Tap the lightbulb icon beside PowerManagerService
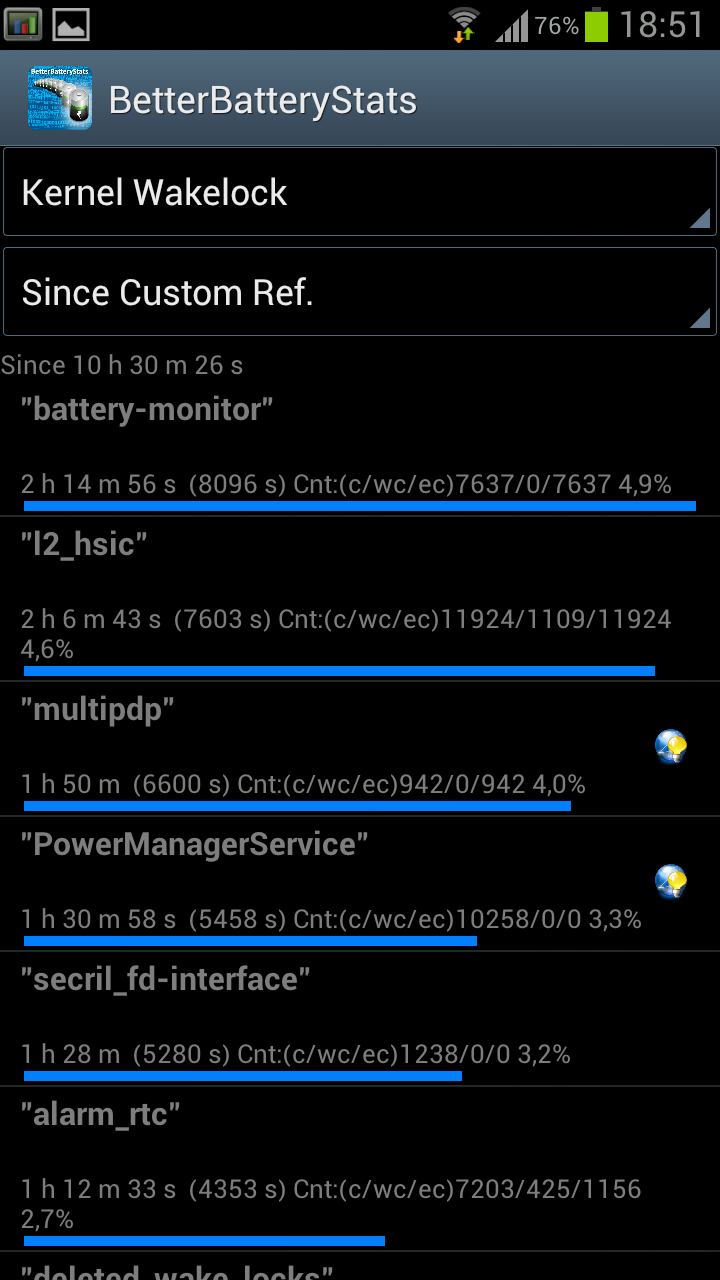This screenshot has height=1280, width=720. 671,881
